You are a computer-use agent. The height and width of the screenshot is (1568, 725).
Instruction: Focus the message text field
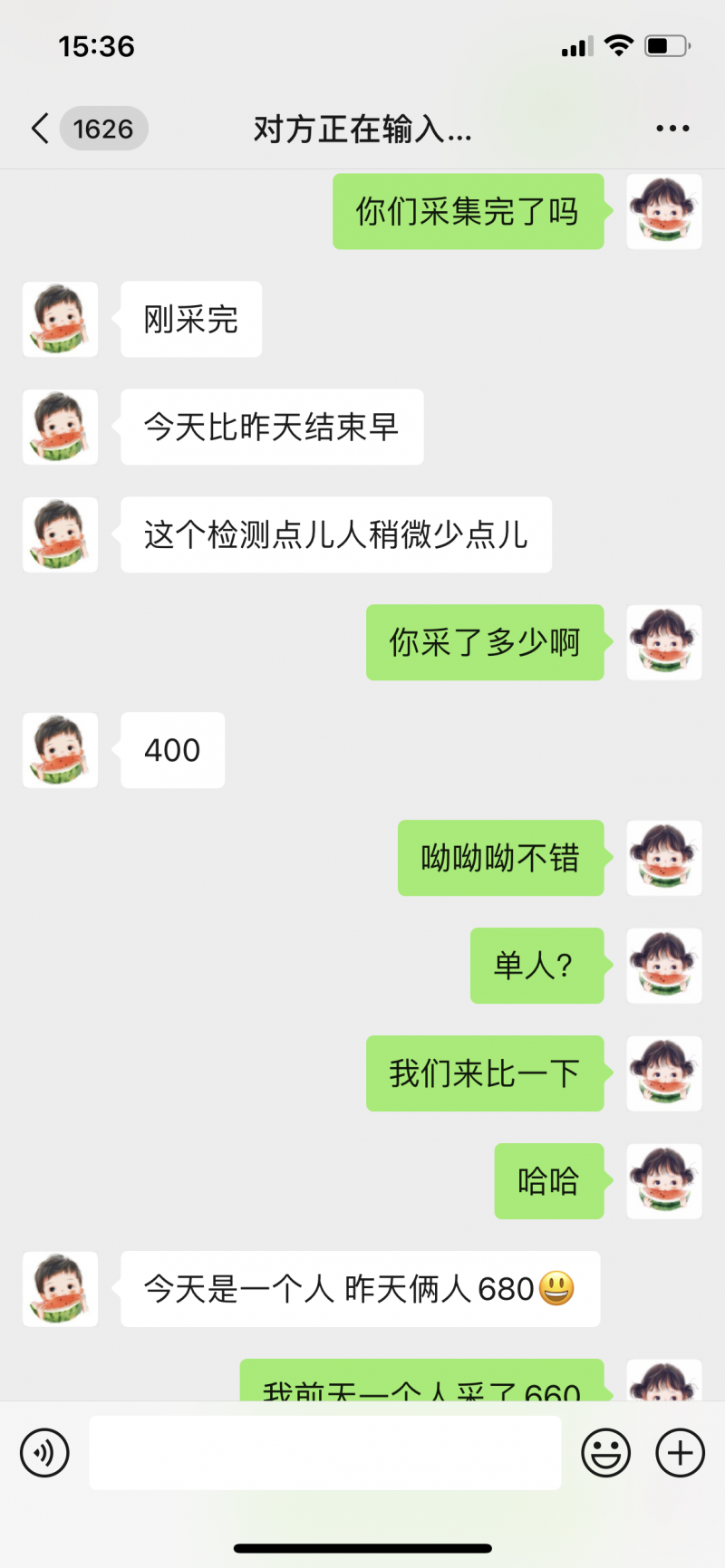[x=324, y=1453]
